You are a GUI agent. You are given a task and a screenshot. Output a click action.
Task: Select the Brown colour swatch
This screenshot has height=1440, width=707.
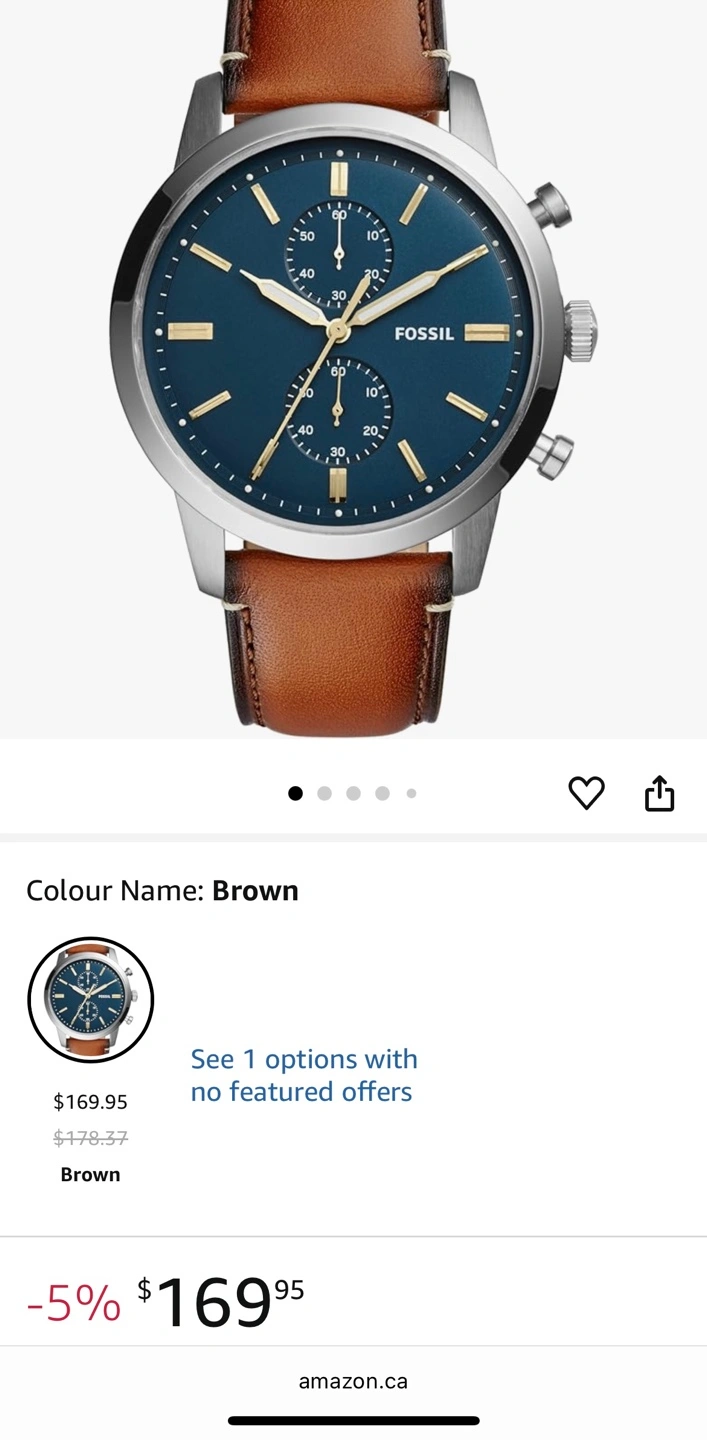(90, 1000)
